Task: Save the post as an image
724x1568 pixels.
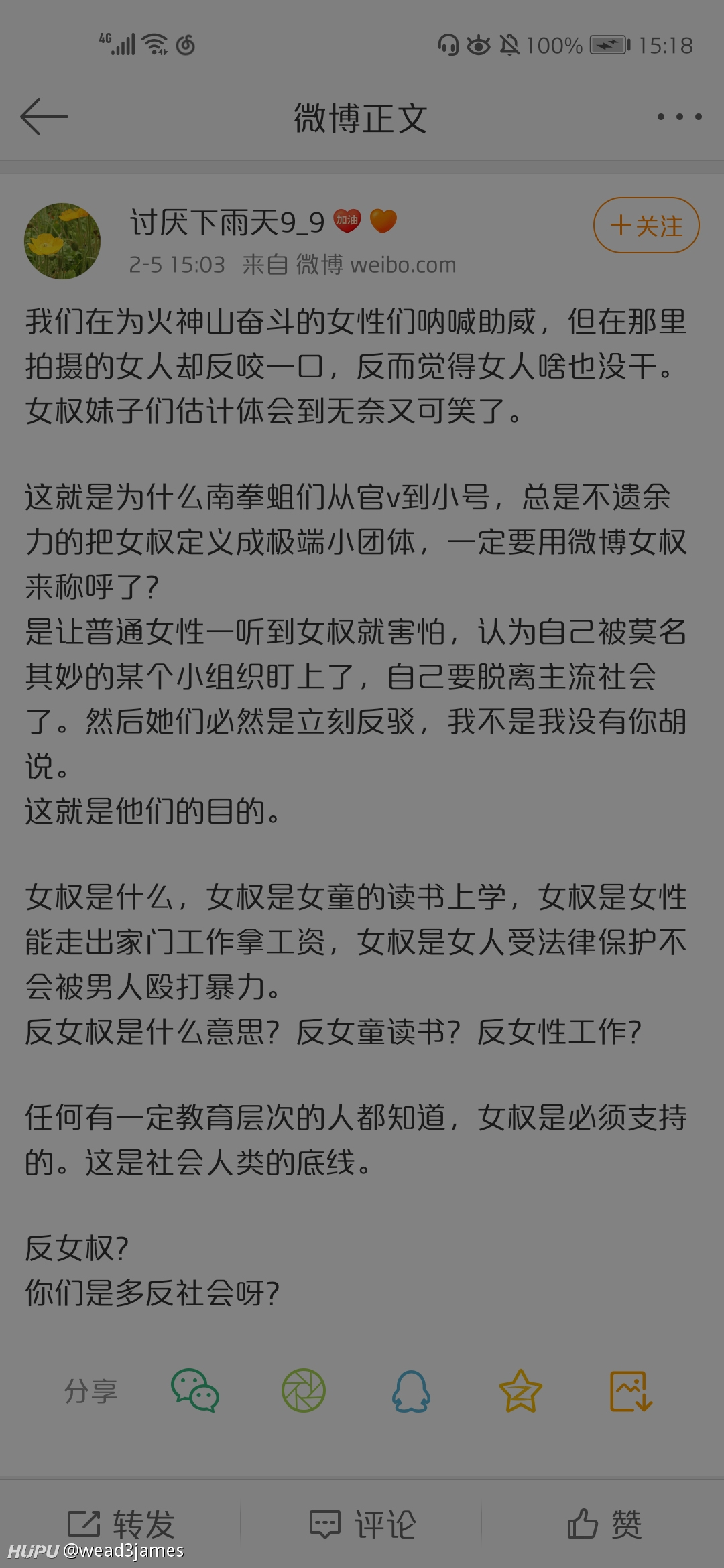Action: [630, 1391]
